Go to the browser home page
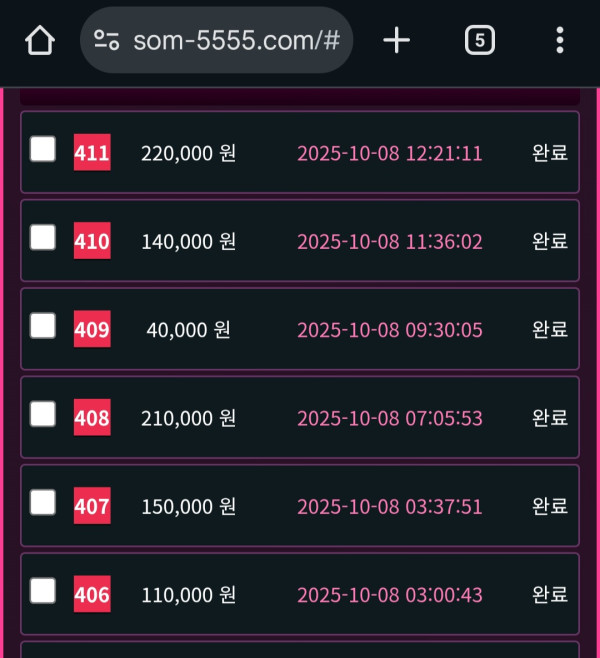The width and height of the screenshot is (600, 658). pyautogui.click(x=39, y=41)
